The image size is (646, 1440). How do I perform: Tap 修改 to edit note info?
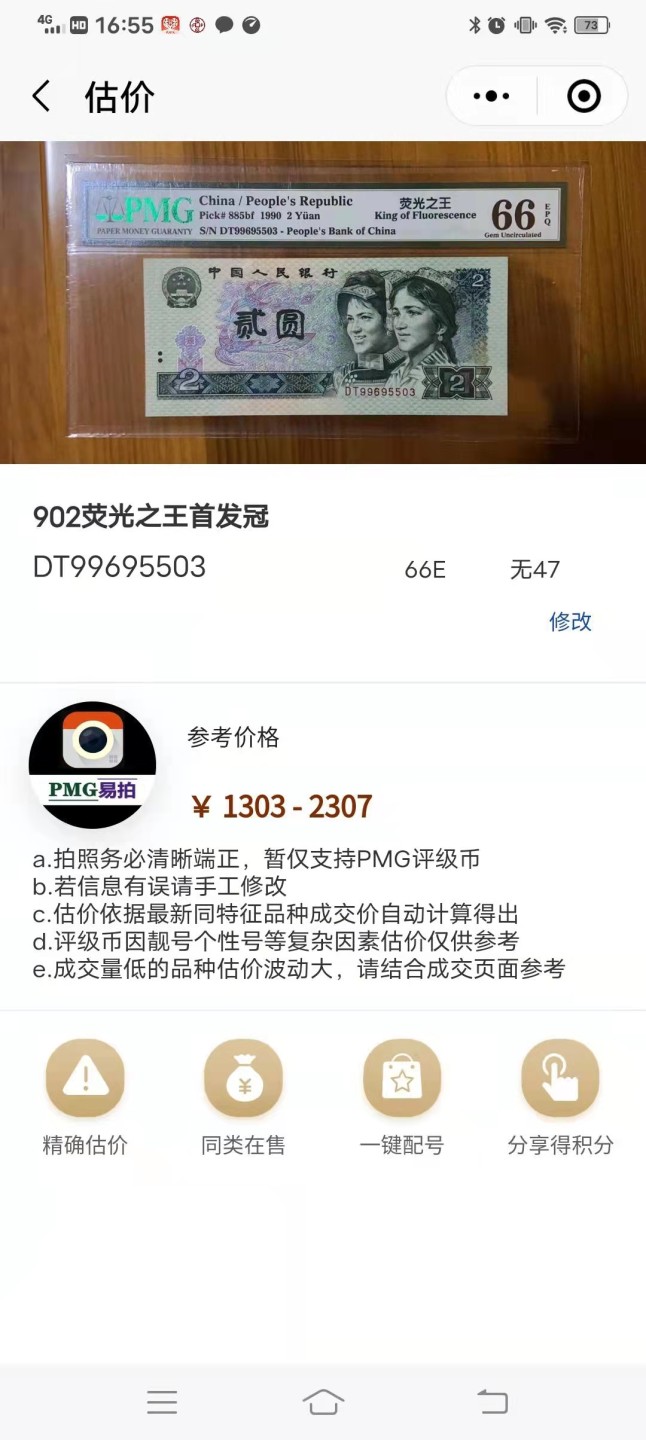pyautogui.click(x=570, y=621)
